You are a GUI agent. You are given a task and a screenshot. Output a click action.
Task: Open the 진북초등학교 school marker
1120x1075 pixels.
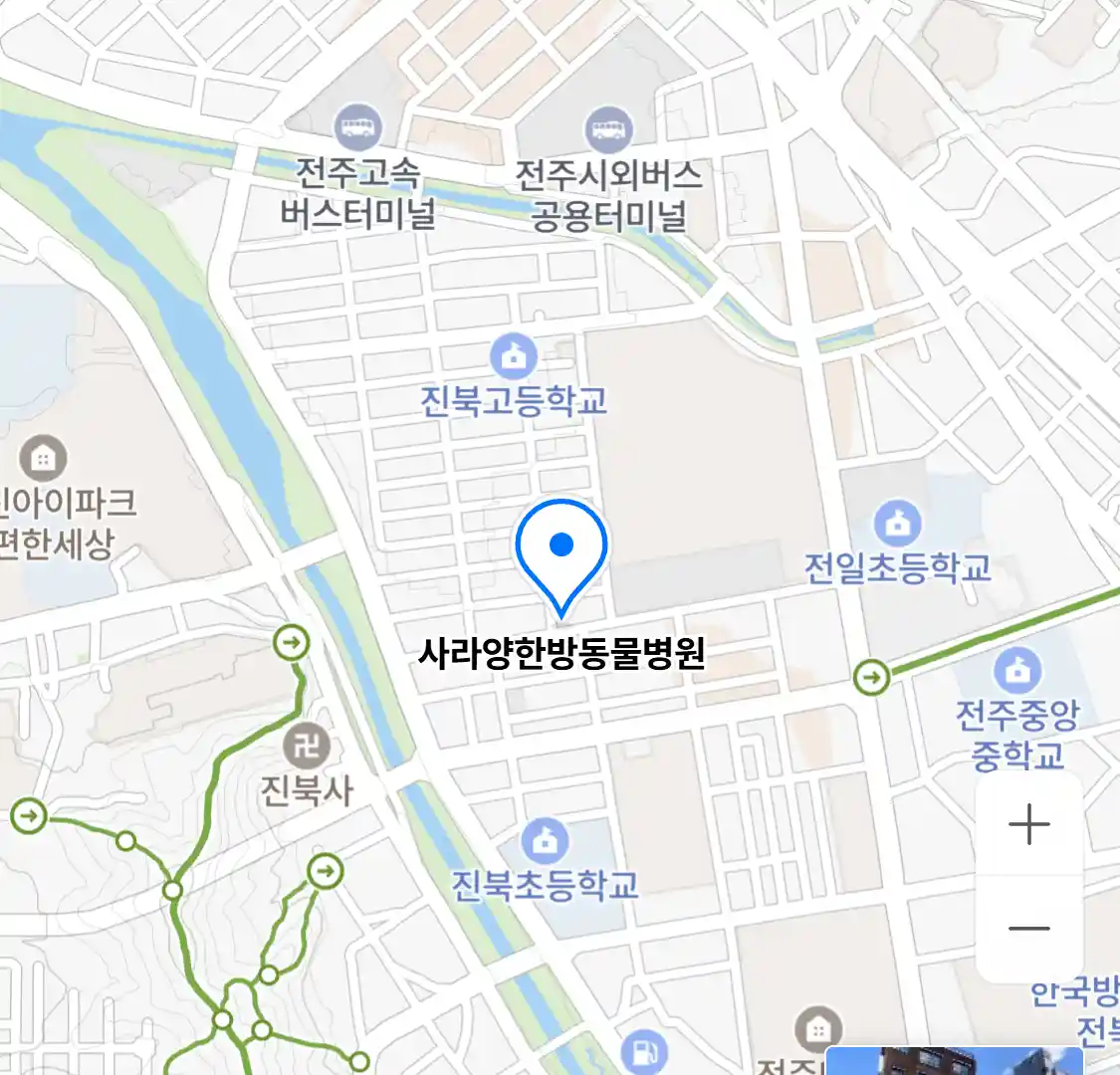(545, 842)
